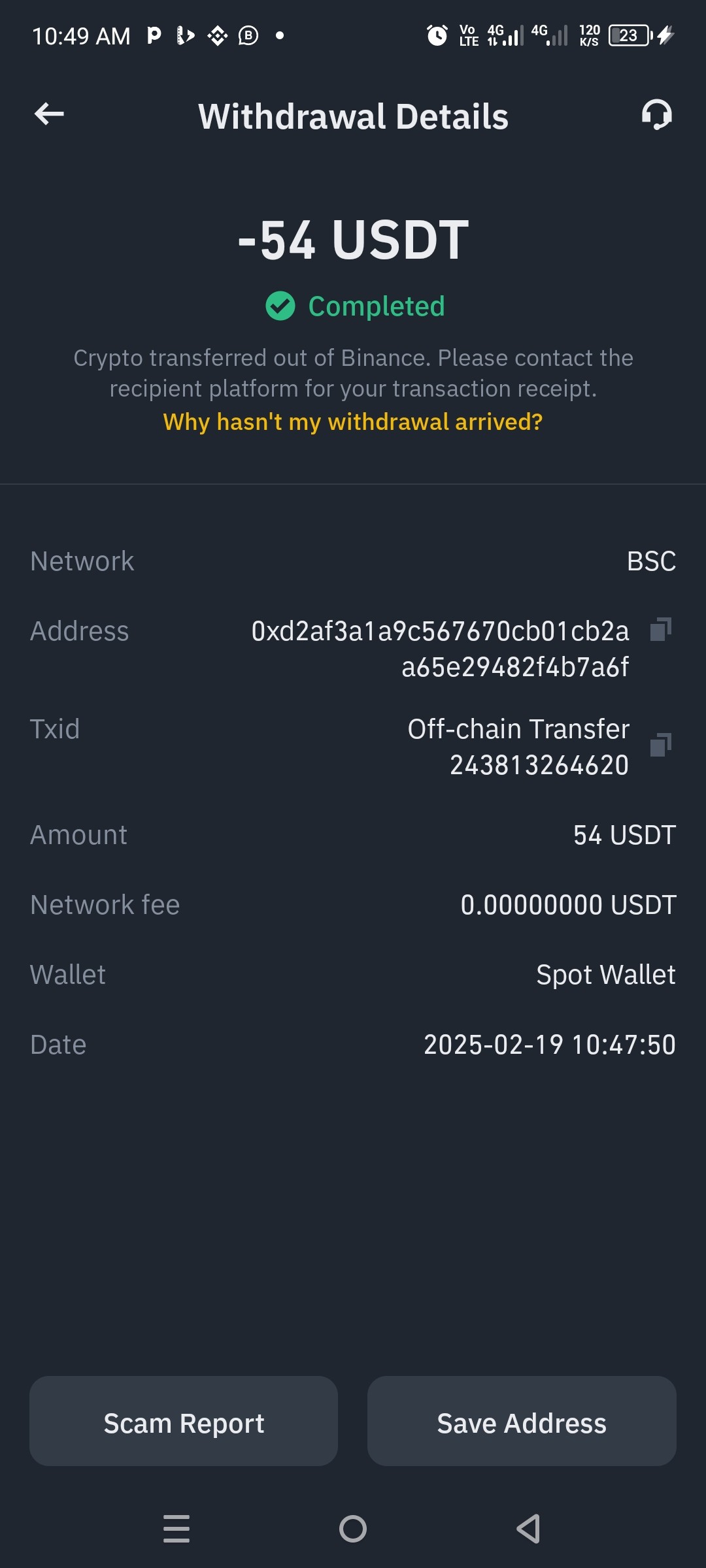The width and height of the screenshot is (706, 1568).
Task: Go back using the top-left arrow
Action: click(x=49, y=114)
